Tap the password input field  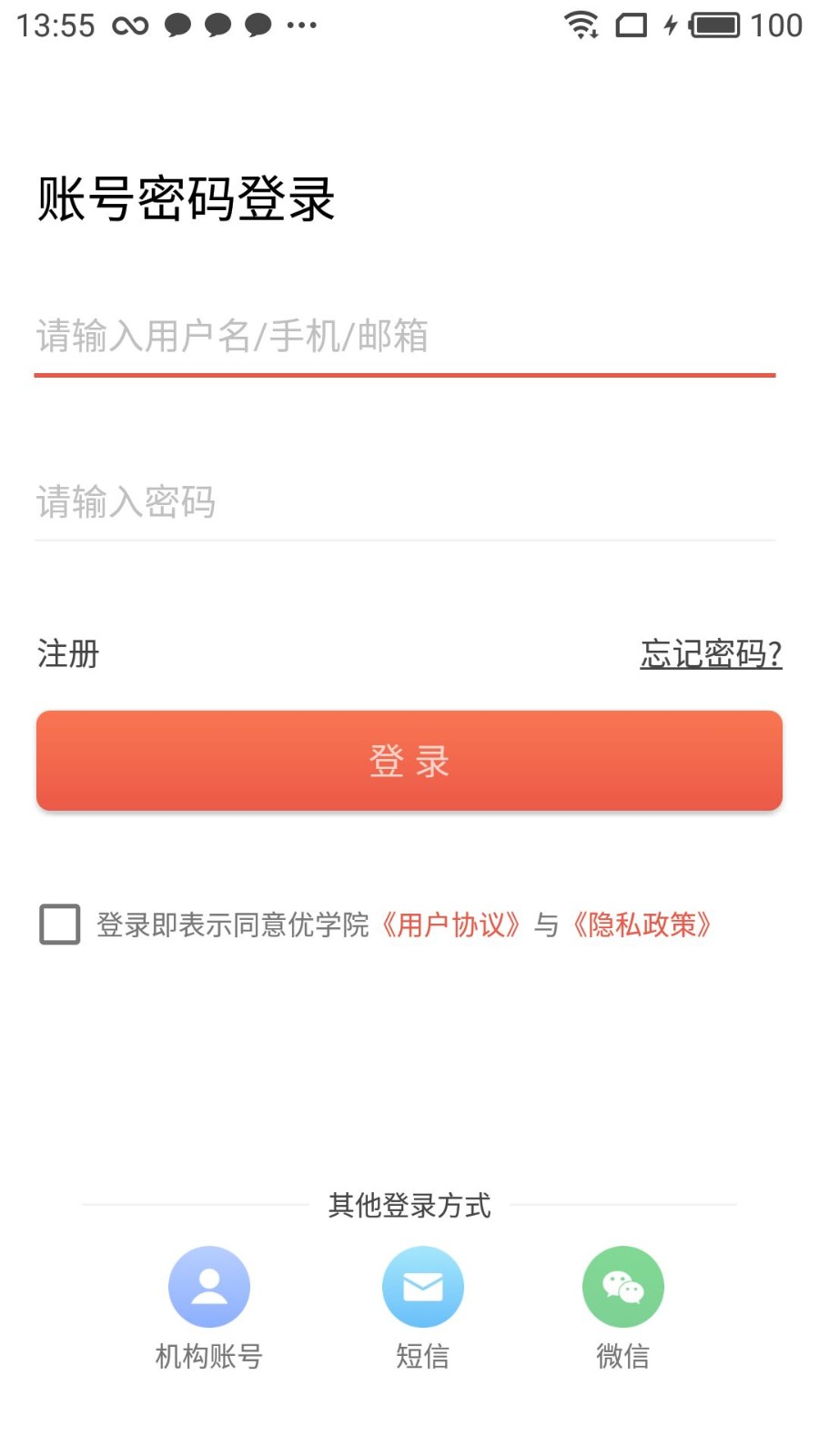404,502
